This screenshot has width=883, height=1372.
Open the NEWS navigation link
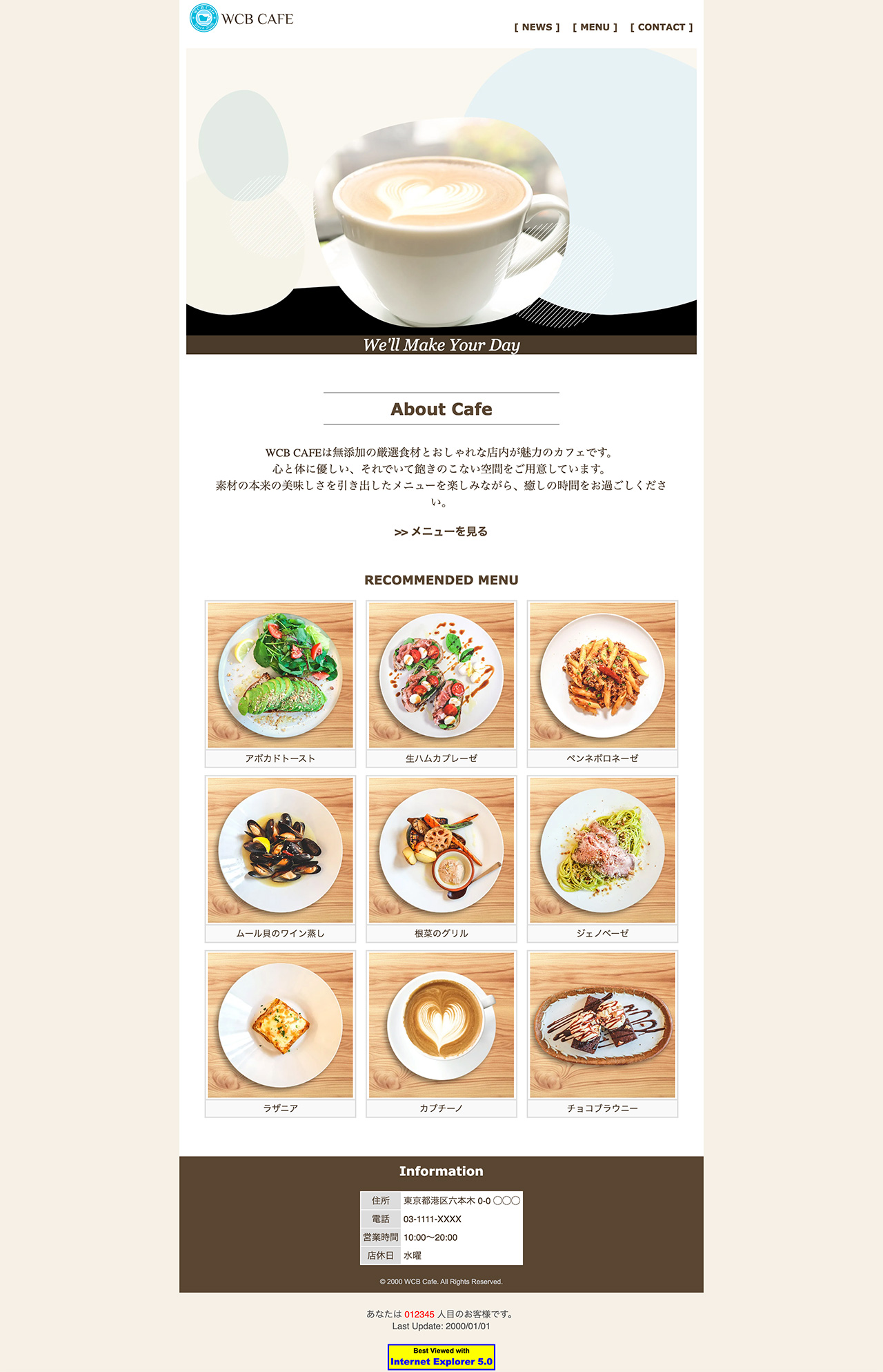coord(537,28)
